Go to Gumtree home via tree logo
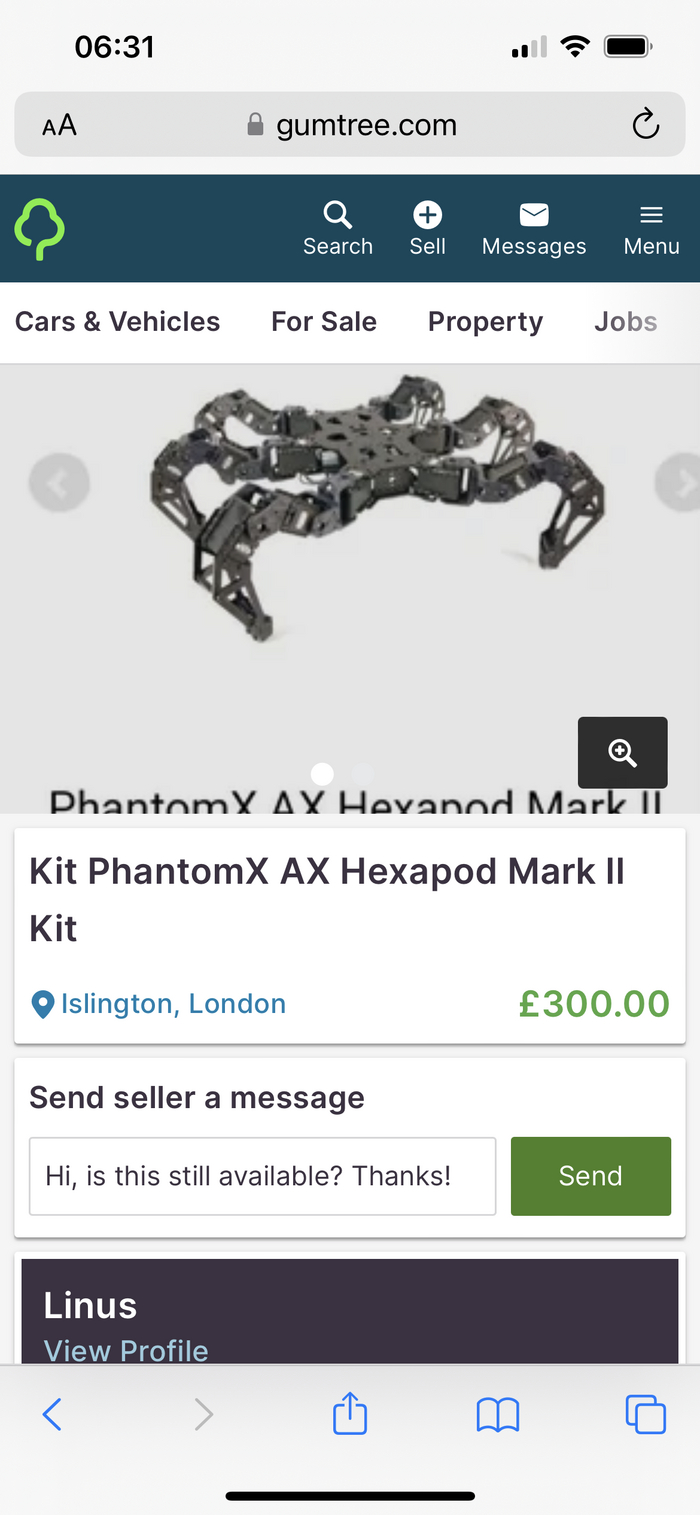 point(40,228)
